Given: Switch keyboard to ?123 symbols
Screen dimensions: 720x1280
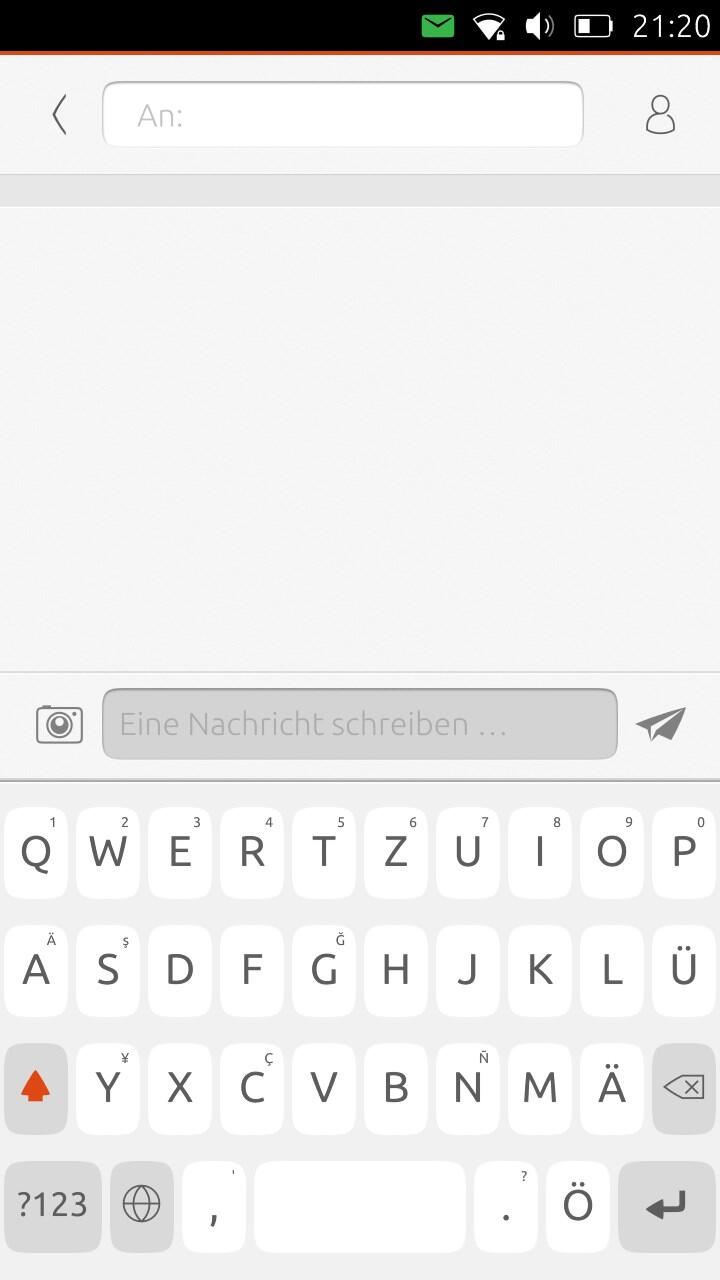Looking at the screenshot, I should pos(53,1205).
